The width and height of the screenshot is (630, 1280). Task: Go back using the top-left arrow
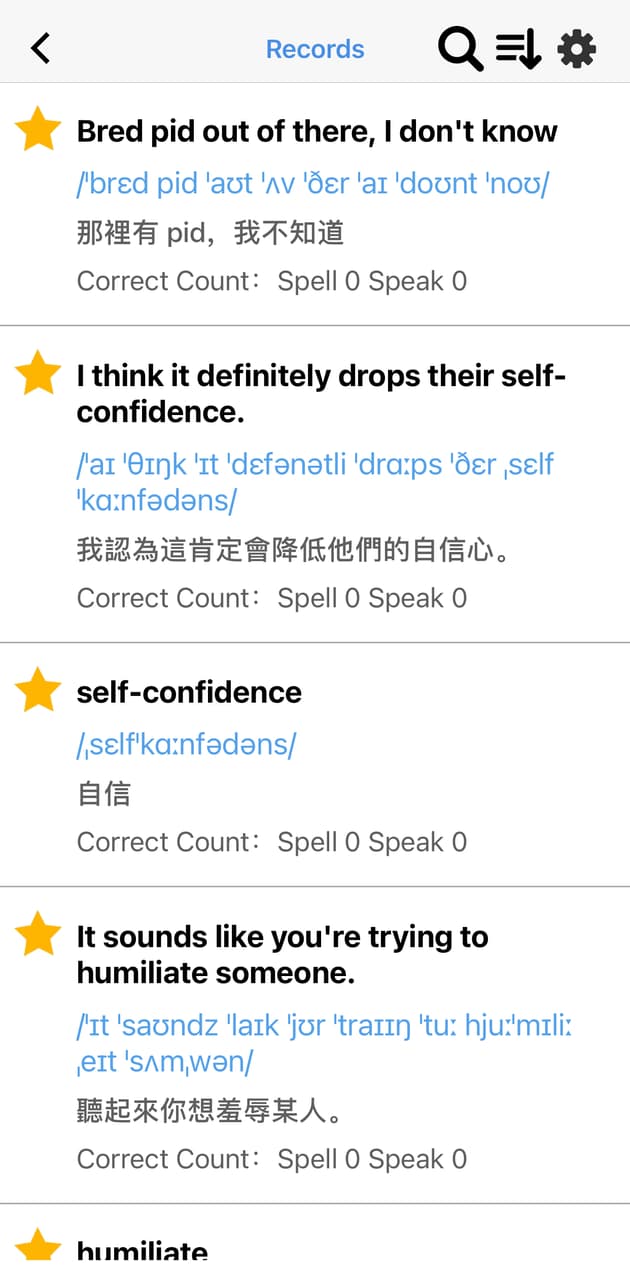click(x=40, y=48)
